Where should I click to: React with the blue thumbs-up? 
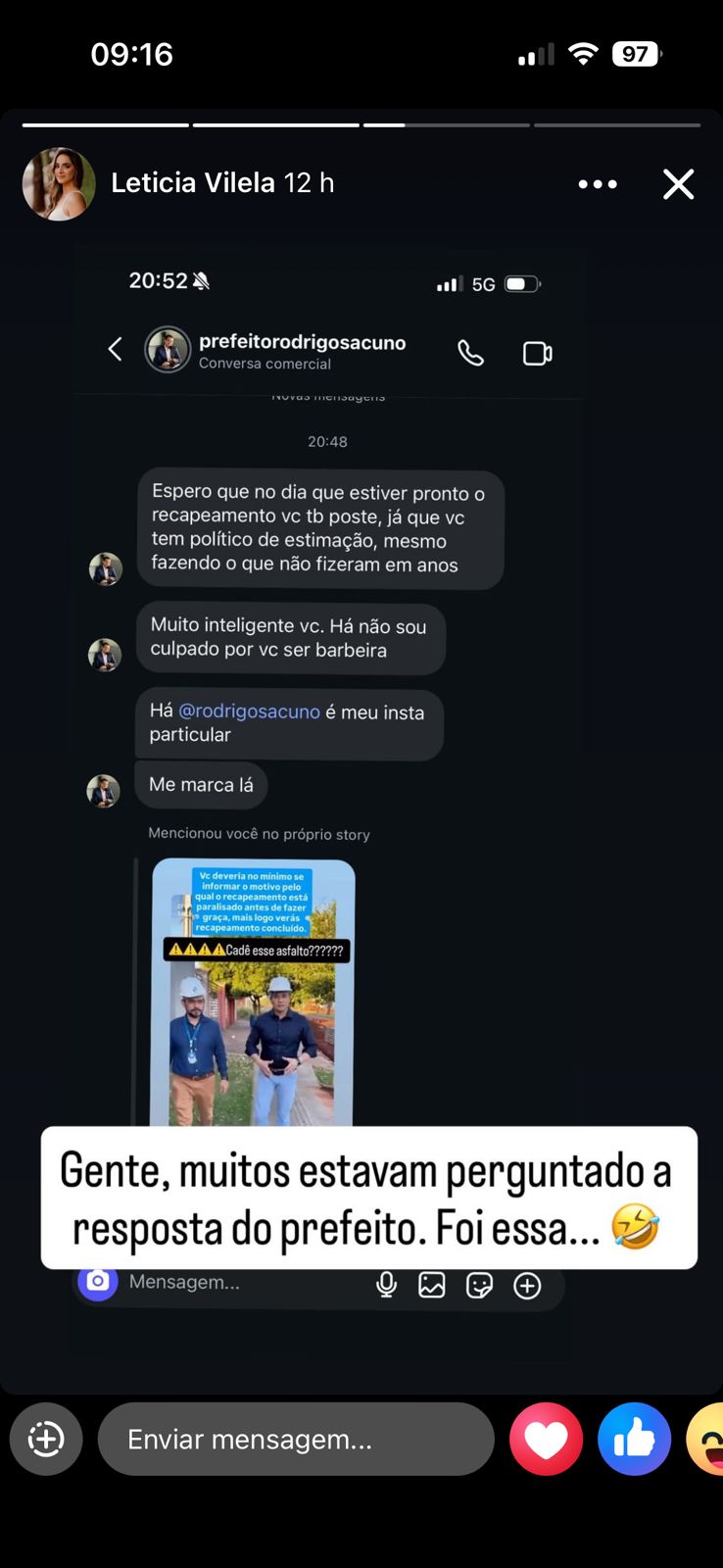pyautogui.click(x=634, y=1439)
